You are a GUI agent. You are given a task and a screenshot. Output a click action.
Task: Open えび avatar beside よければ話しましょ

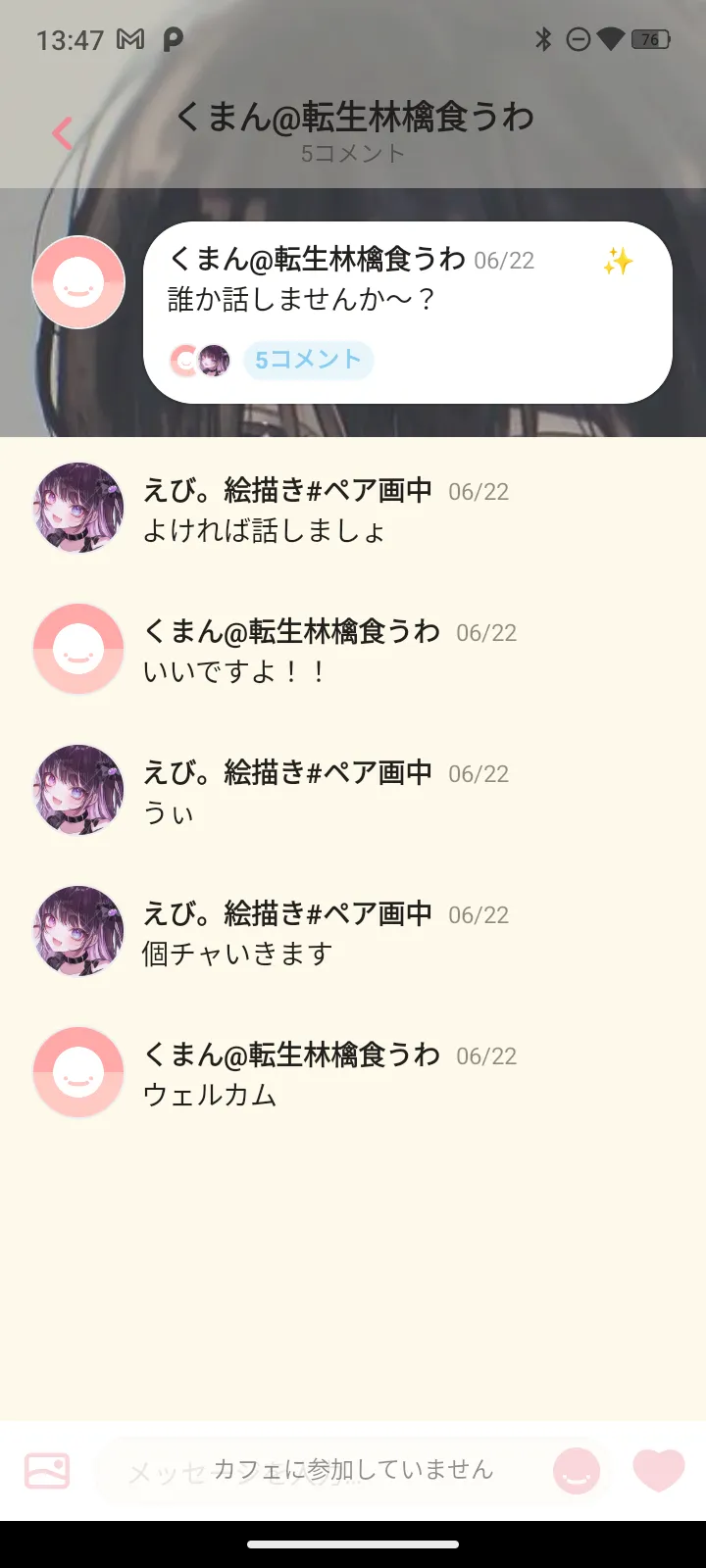[78, 508]
